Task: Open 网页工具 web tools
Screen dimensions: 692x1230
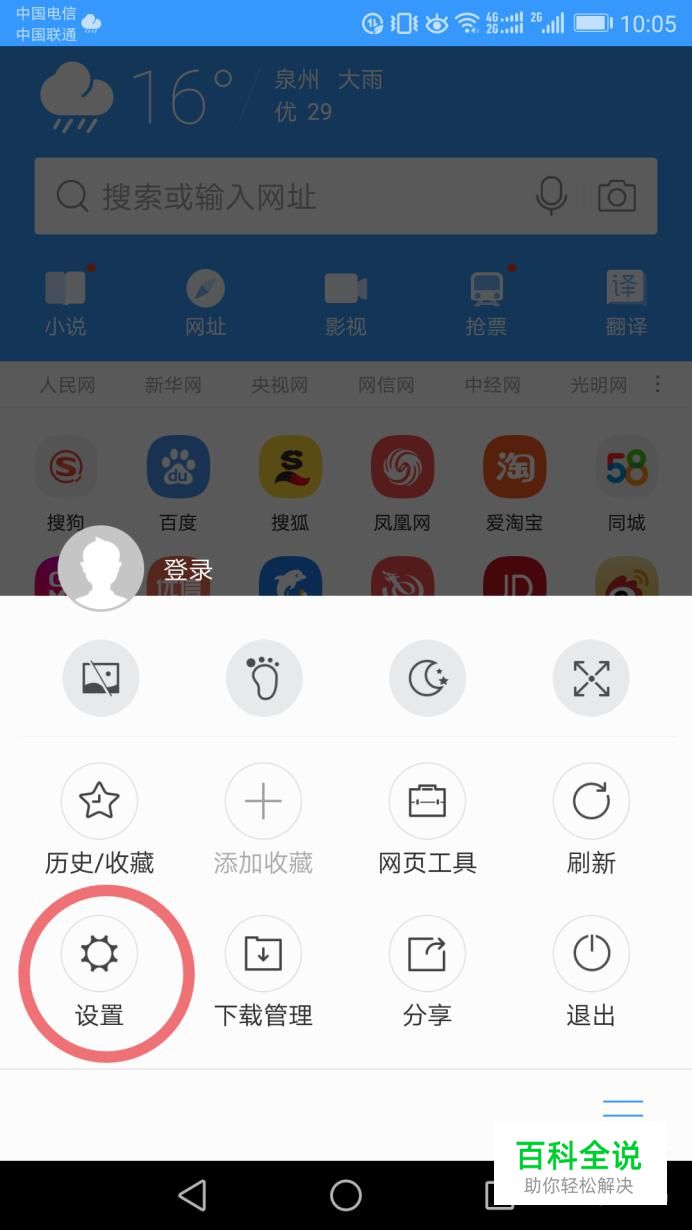Action: point(427,802)
